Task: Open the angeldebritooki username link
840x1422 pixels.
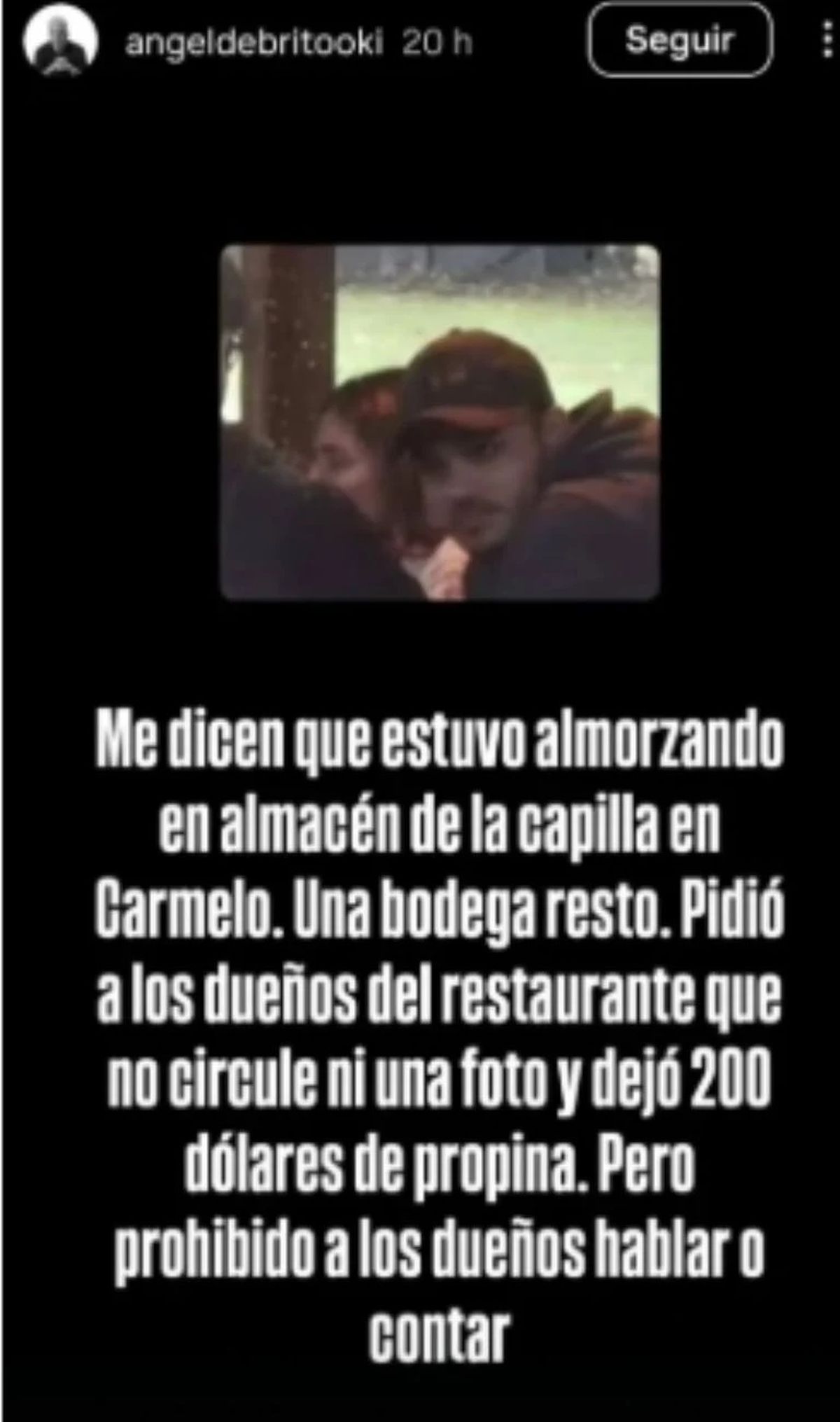Action: (x=253, y=43)
